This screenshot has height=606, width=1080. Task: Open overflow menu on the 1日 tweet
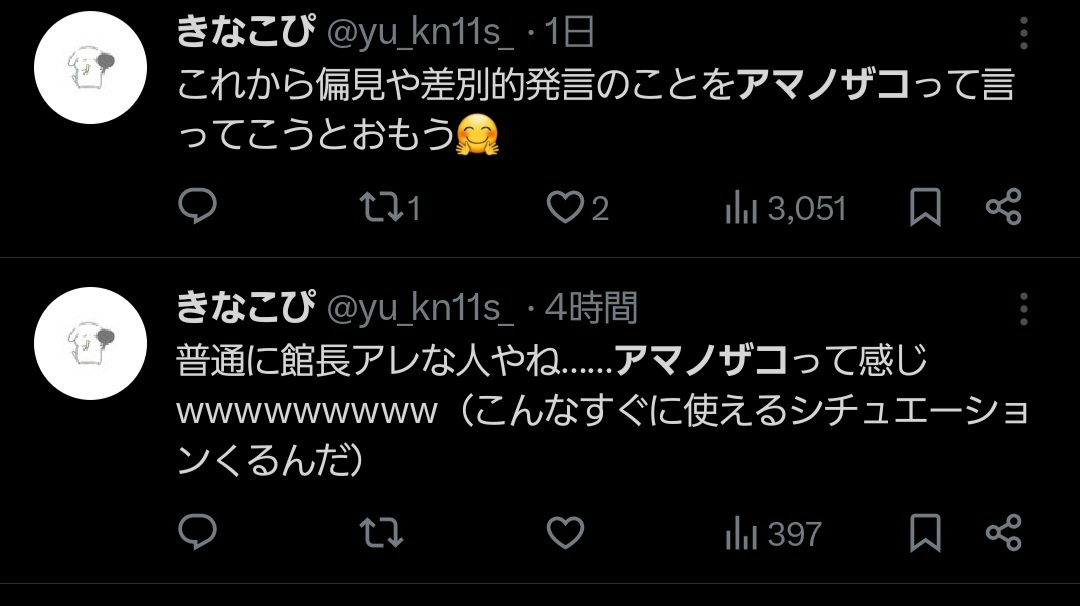click(1023, 35)
